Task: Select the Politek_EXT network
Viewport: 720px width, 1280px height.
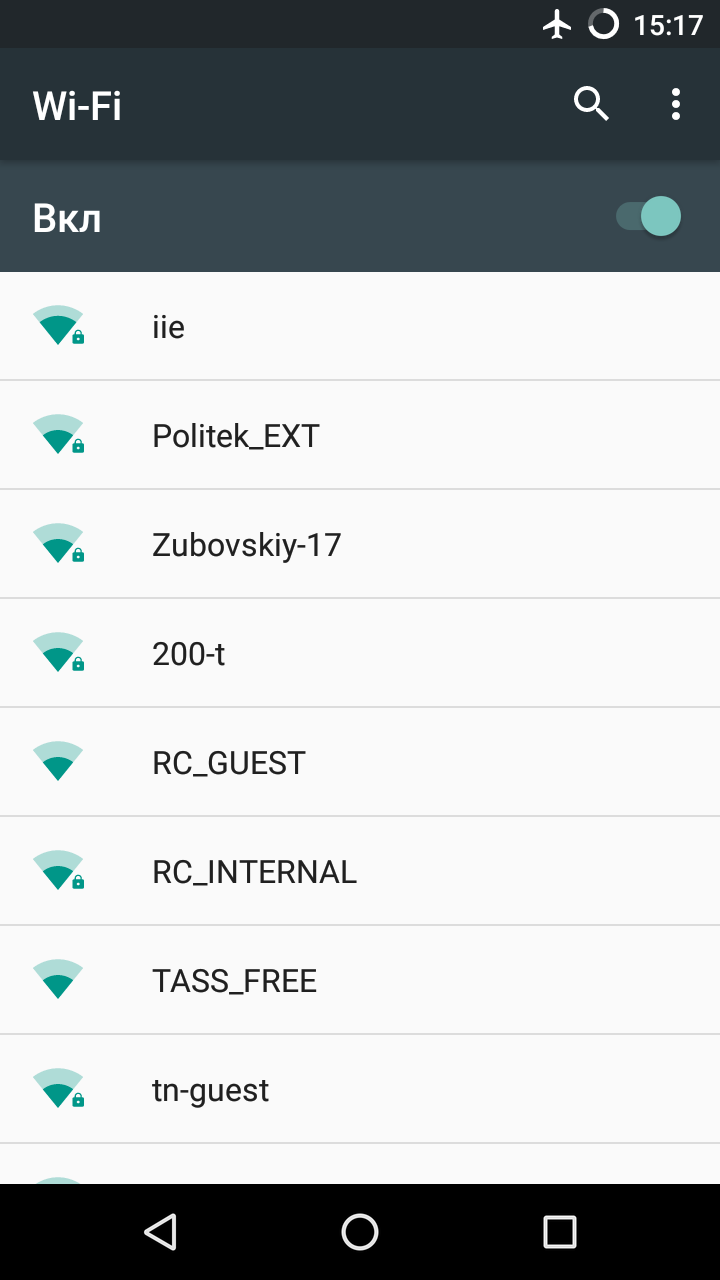Action: [360, 436]
